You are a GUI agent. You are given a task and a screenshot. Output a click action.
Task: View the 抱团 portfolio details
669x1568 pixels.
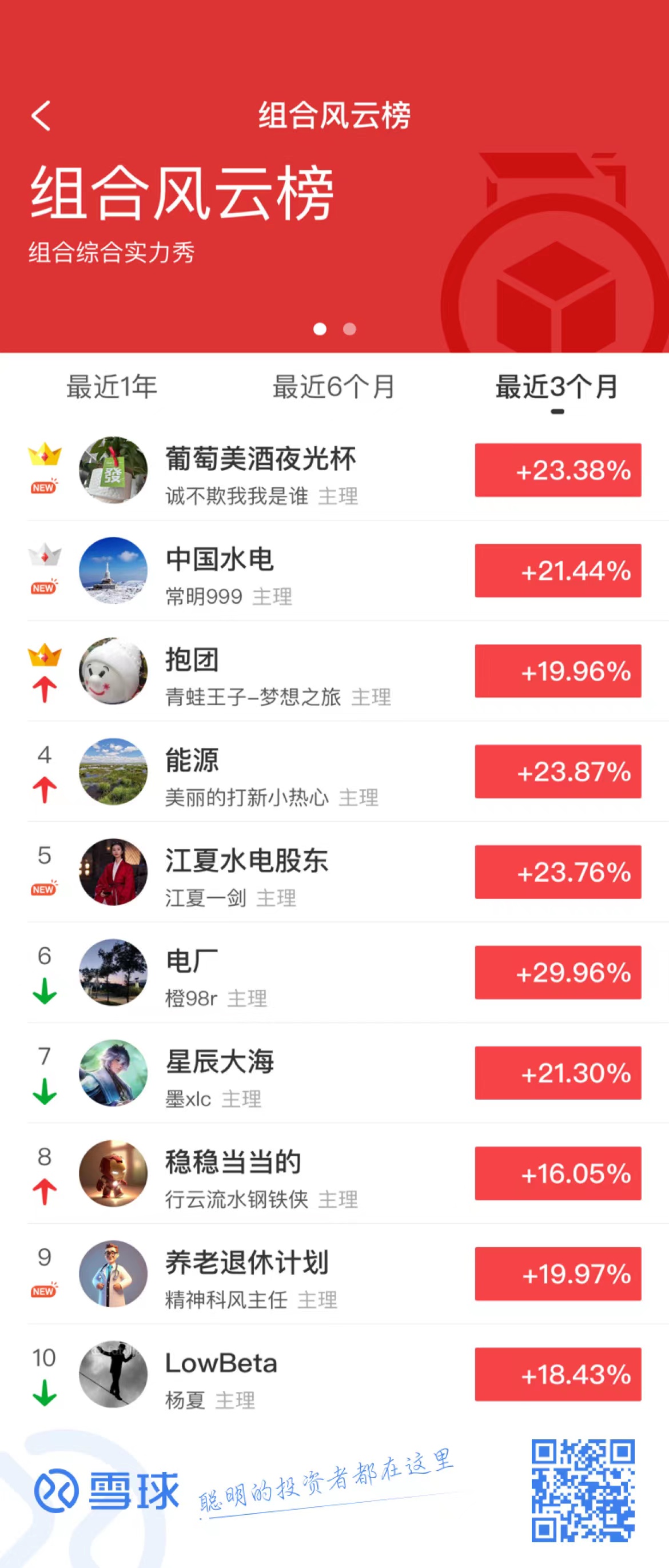pos(192,660)
